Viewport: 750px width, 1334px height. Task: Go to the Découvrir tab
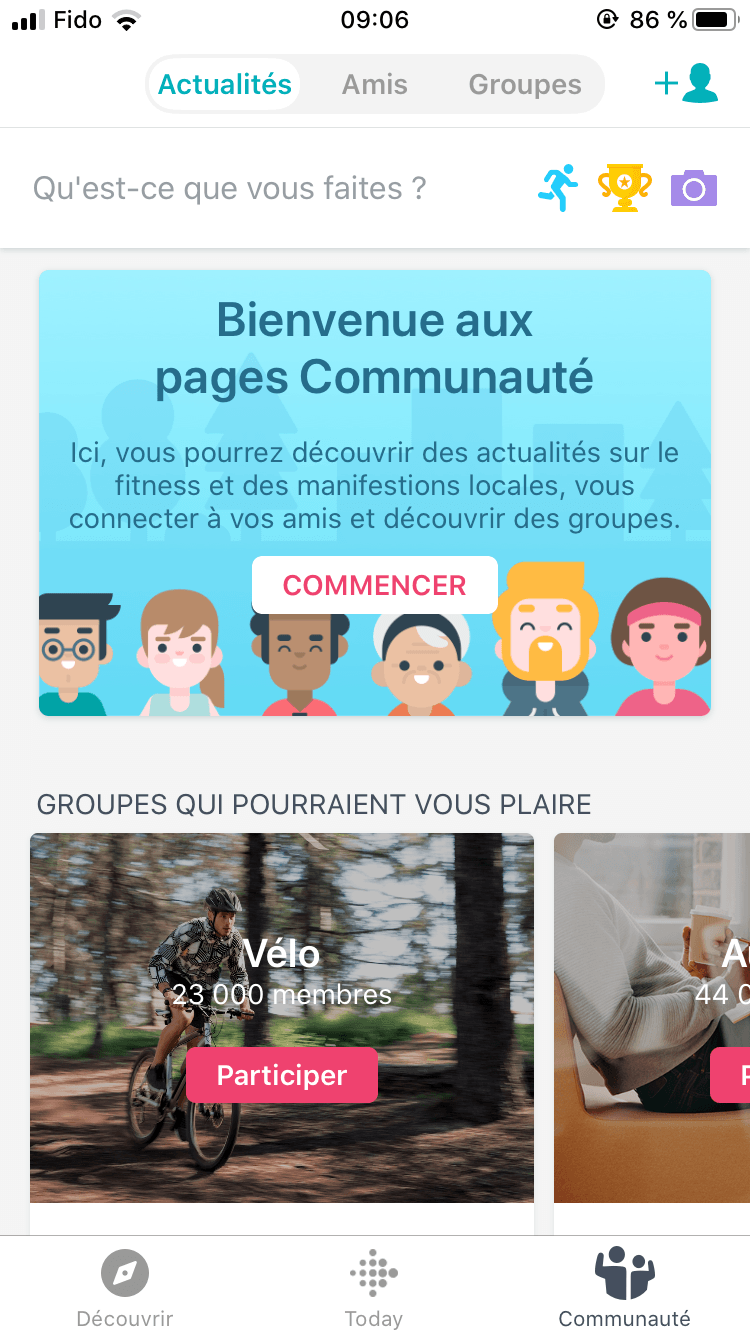(125, 1290)
